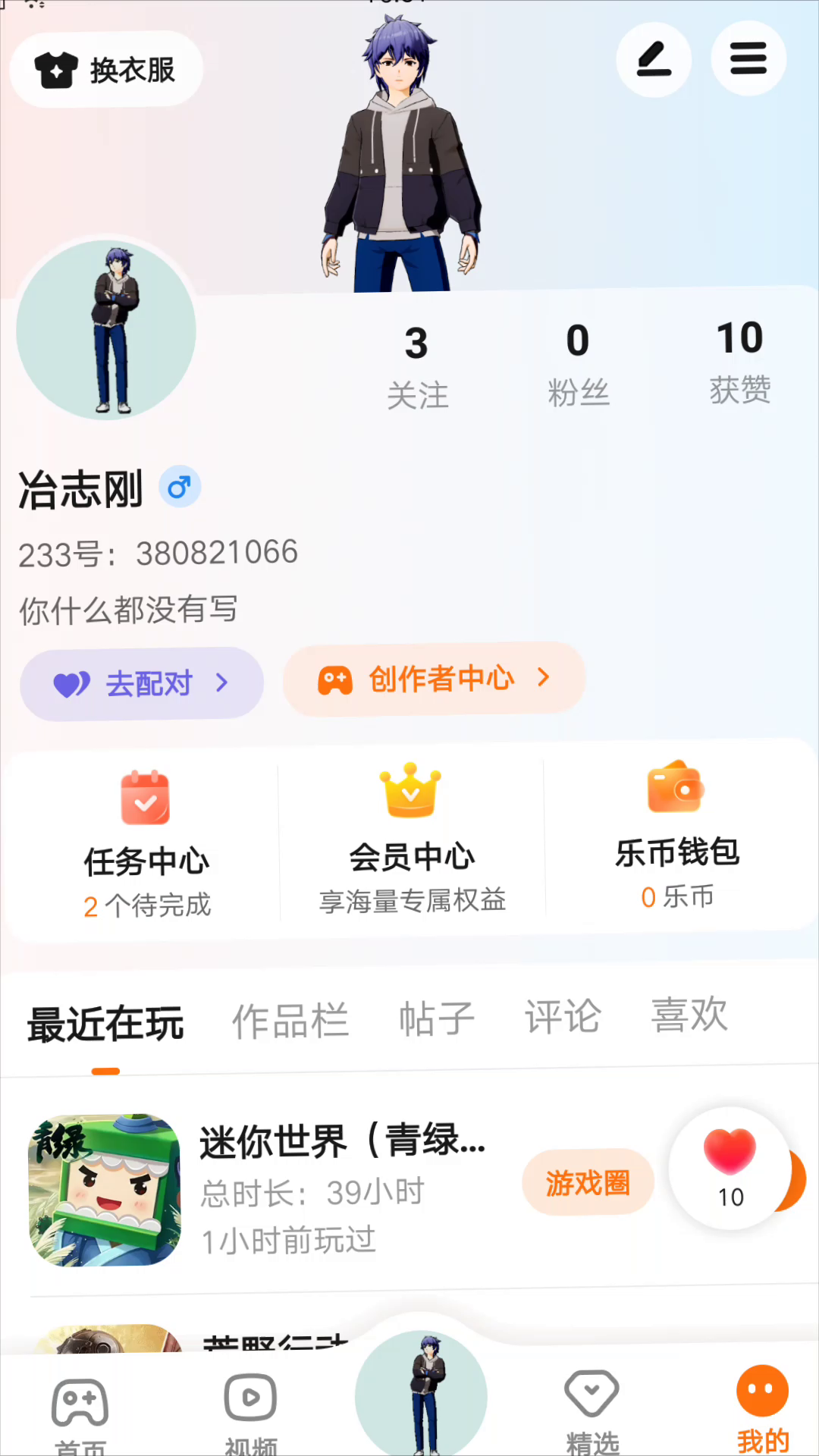819x1456 pixels.
Task: Tap the 去配对 matching button
Action: point(142,684)
